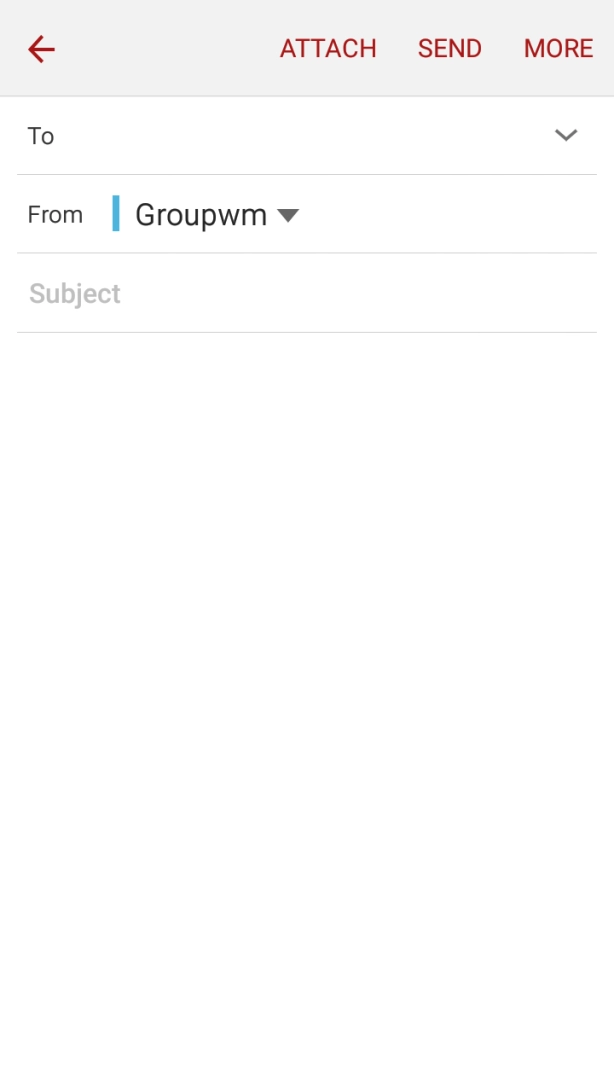Go back using the red arrow
Image resolution: width=614 pixels, height=1092 pixels.
41,49
